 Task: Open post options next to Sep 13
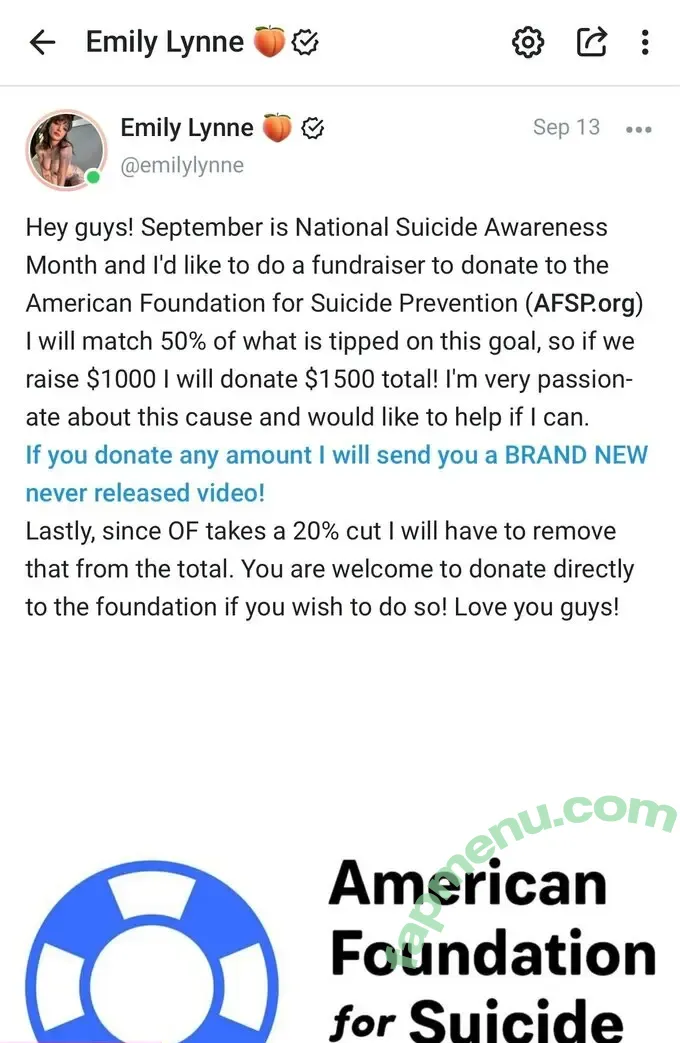tap(638, 130)
